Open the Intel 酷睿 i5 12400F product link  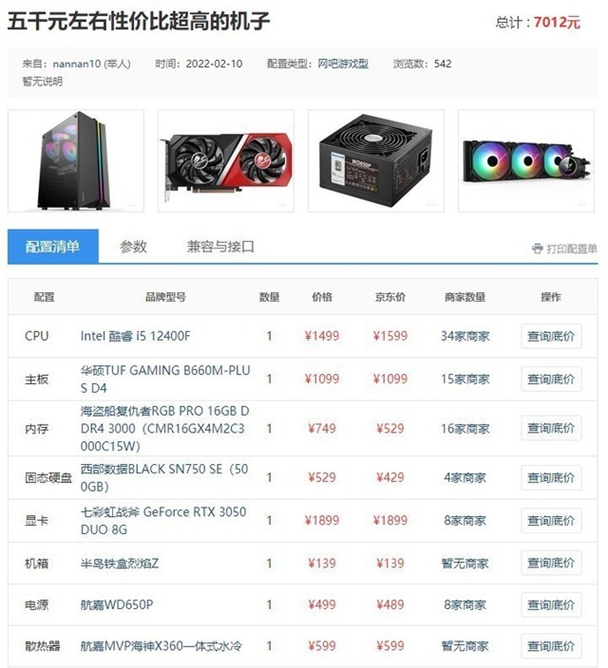pos(135,336)
